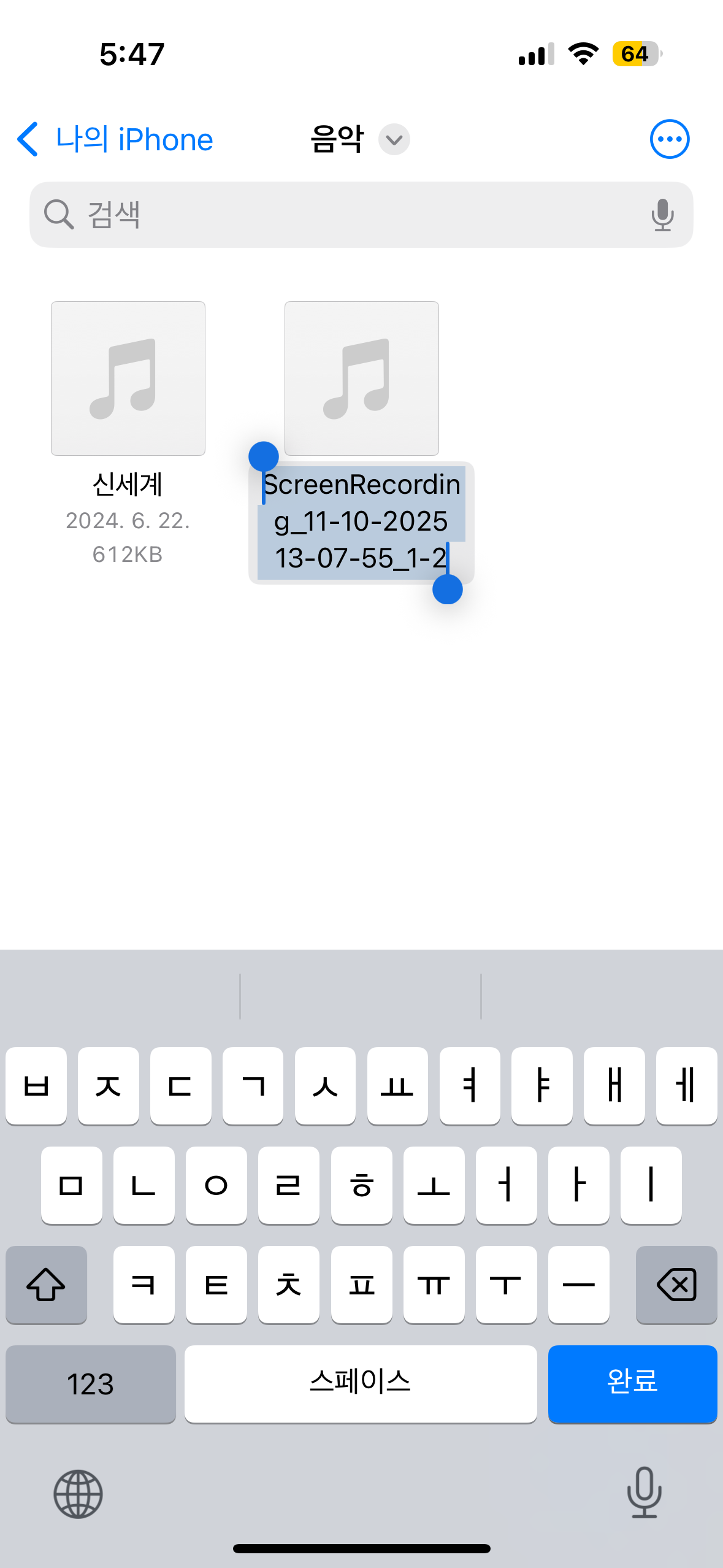Start voice dictation in the search bar
The image size is (723, 1568).
[x=662, y=215]
